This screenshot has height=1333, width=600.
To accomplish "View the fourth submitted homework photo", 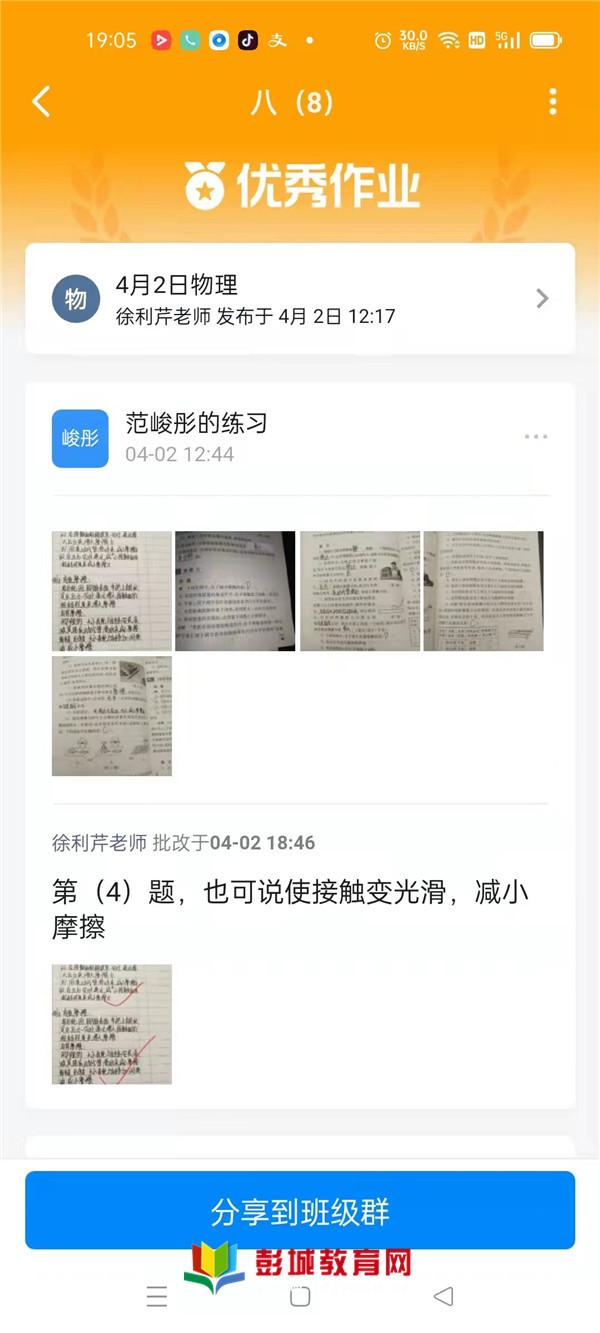I will pyautogui.click(x=483, y=591).
